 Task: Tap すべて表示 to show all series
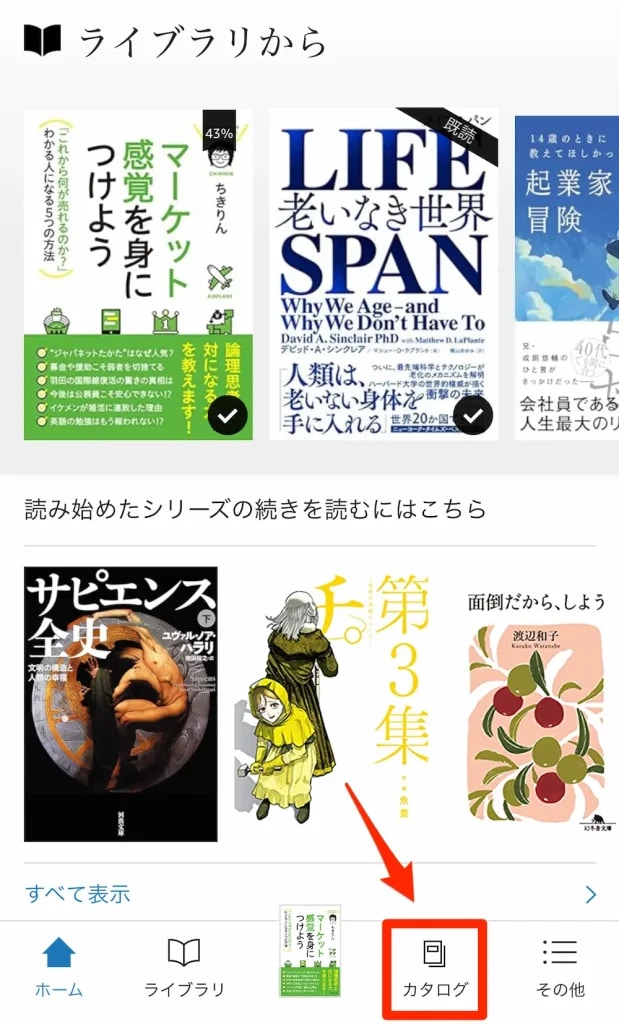point(78,893)
